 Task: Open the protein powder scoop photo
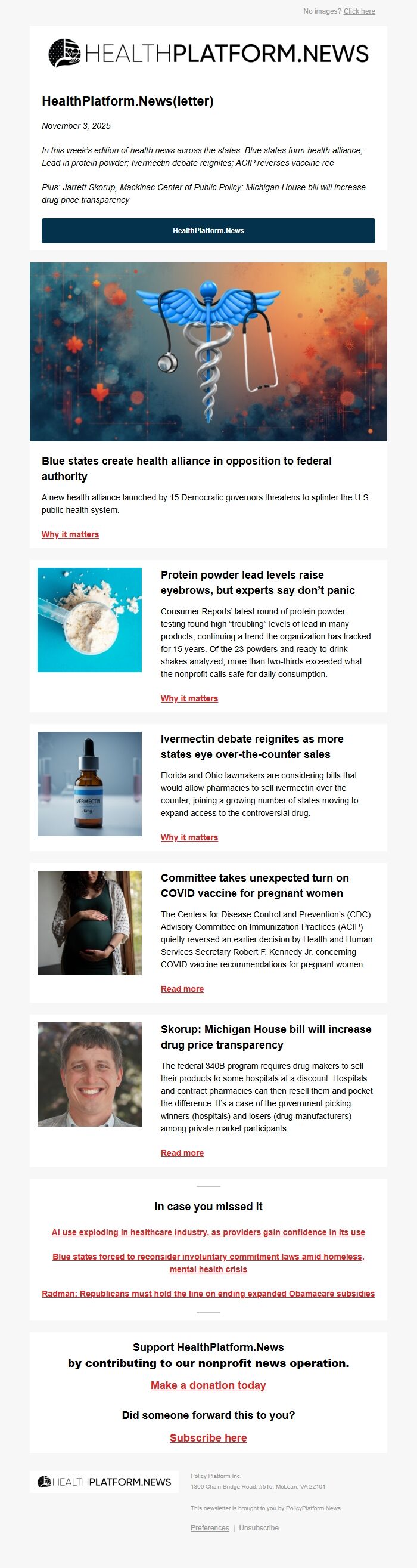tap(89, 620)
